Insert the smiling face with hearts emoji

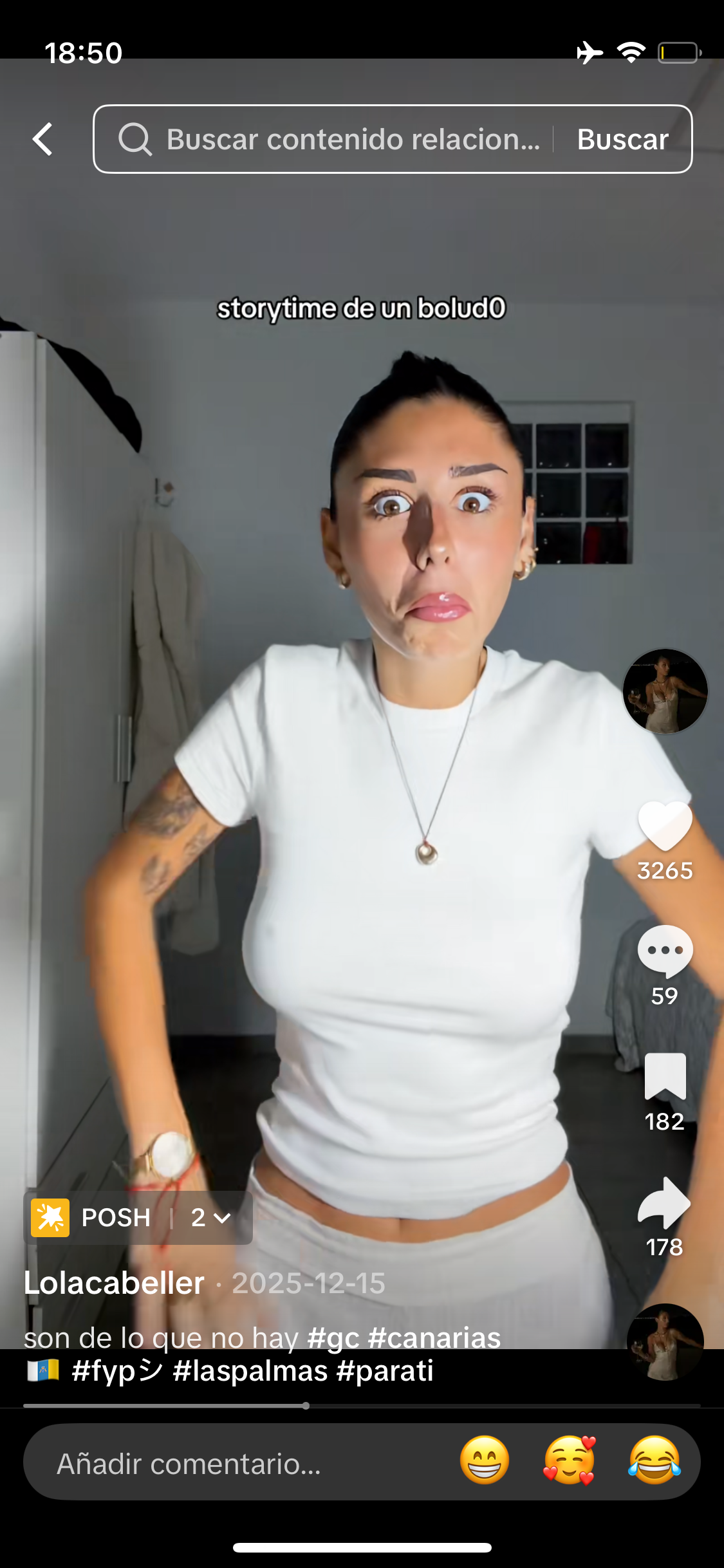click(x=570, y=1461)
